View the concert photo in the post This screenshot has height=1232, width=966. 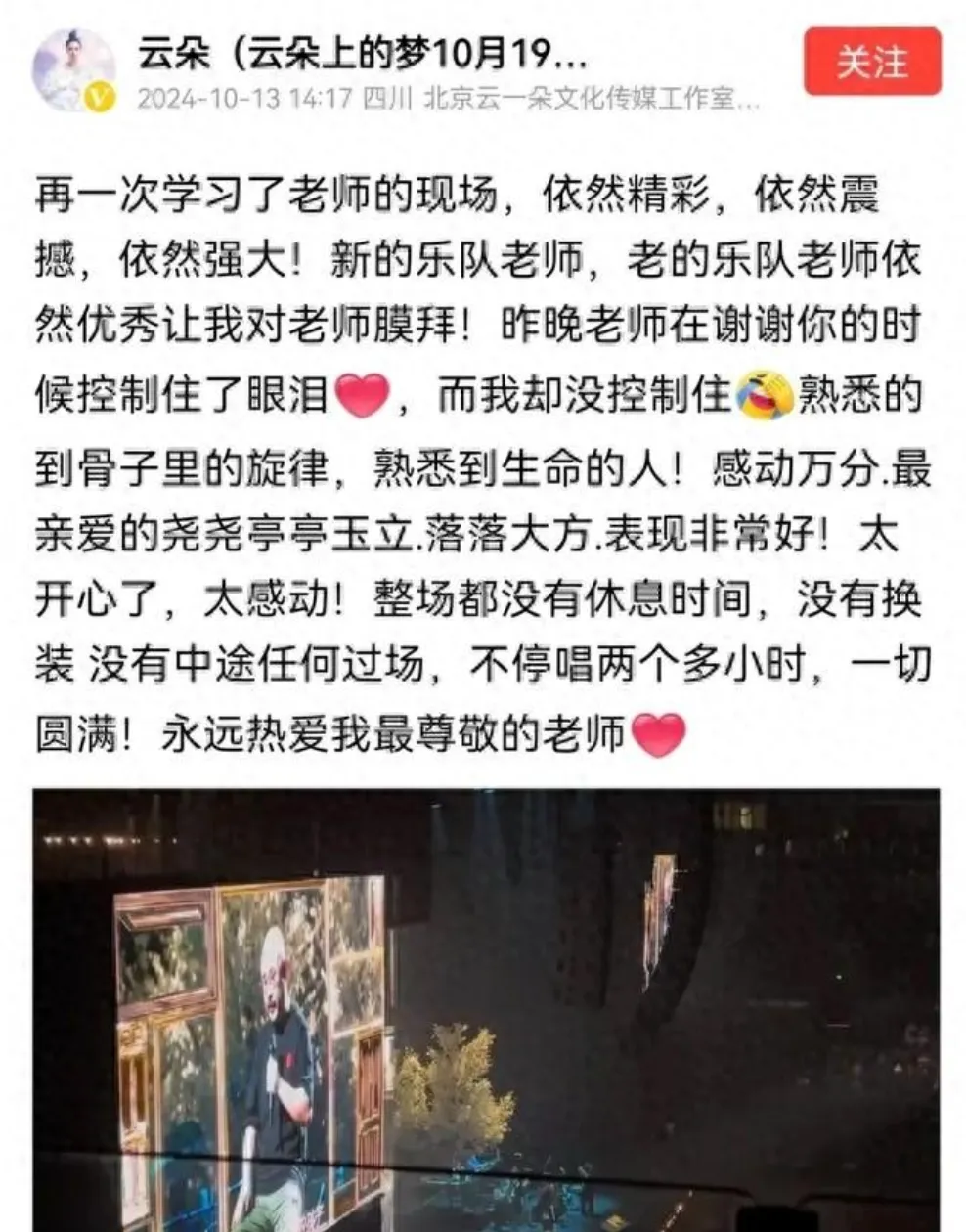(x=486, y=1007)
